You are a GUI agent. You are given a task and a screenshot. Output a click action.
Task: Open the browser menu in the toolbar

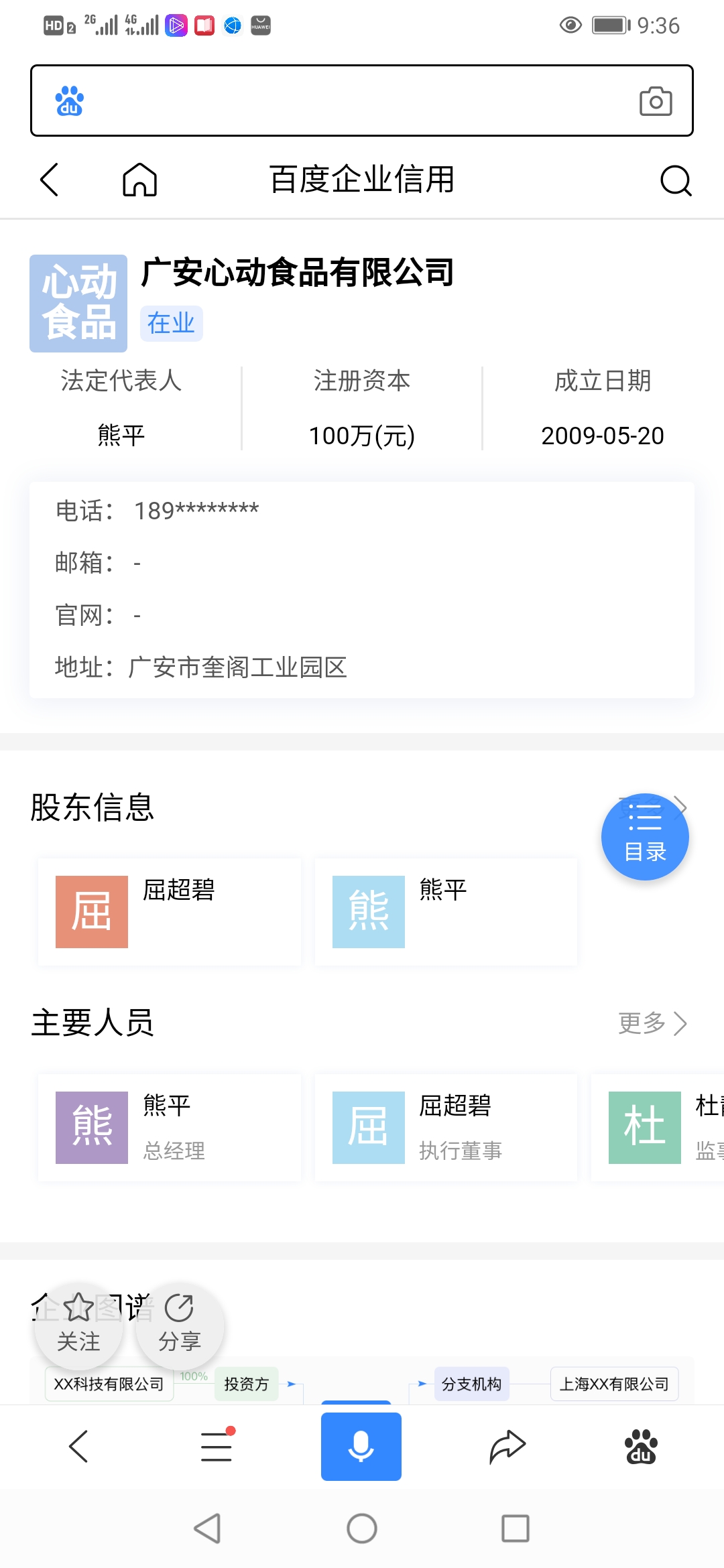217,1446
